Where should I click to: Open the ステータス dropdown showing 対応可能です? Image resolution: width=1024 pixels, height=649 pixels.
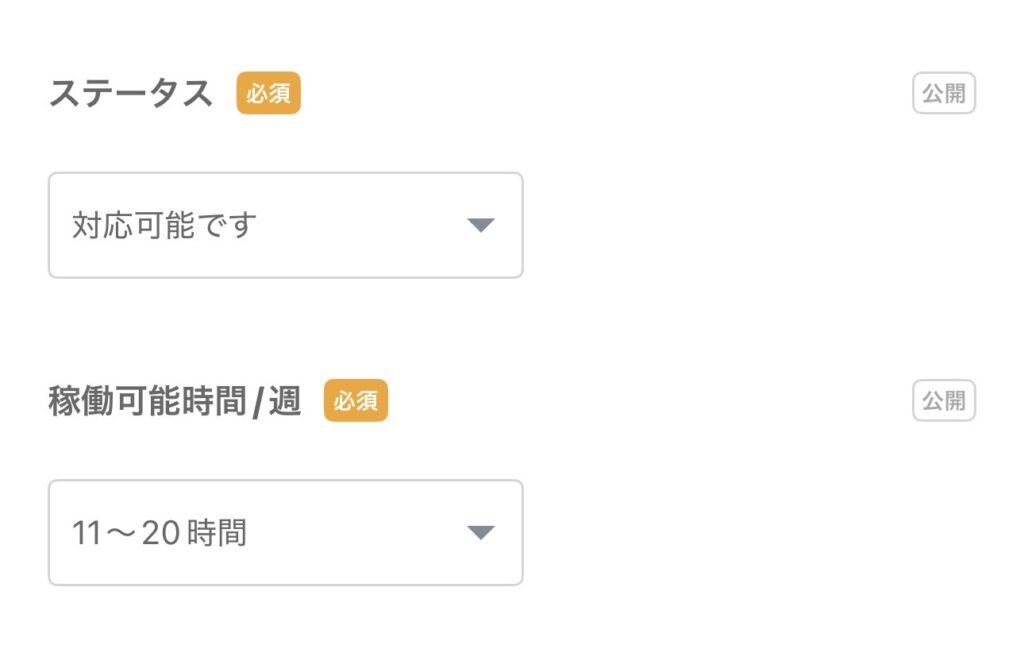tap(285, 225)
